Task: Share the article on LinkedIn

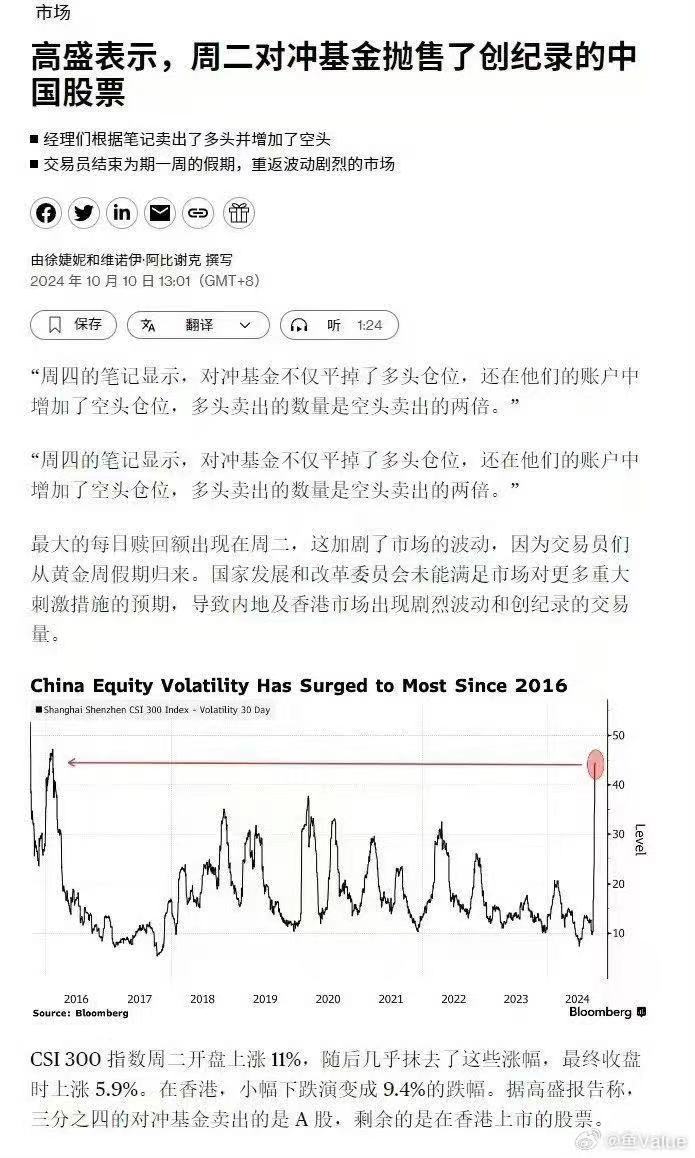Action: [122, 213]
